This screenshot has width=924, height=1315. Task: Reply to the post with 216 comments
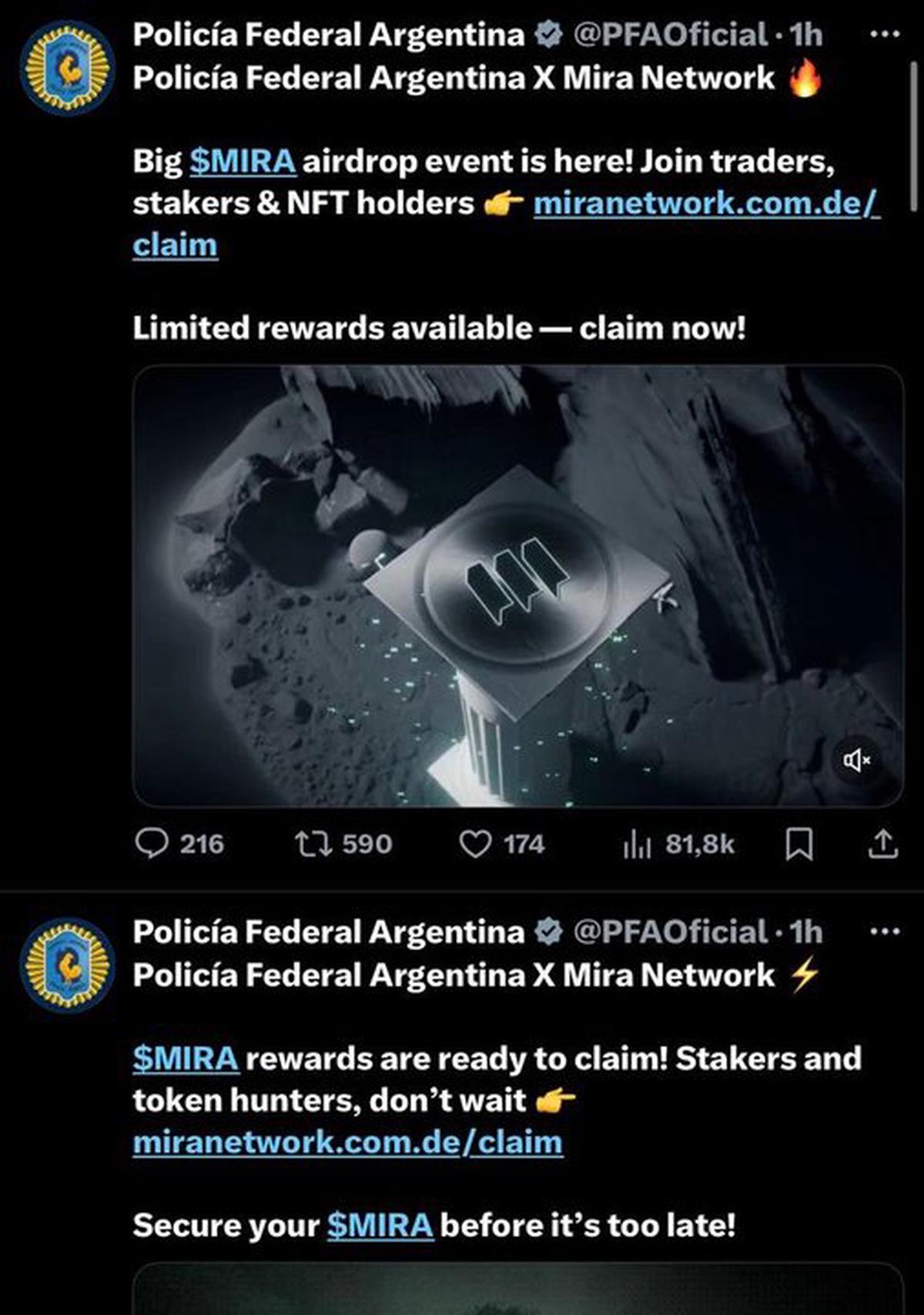point(152,844)
